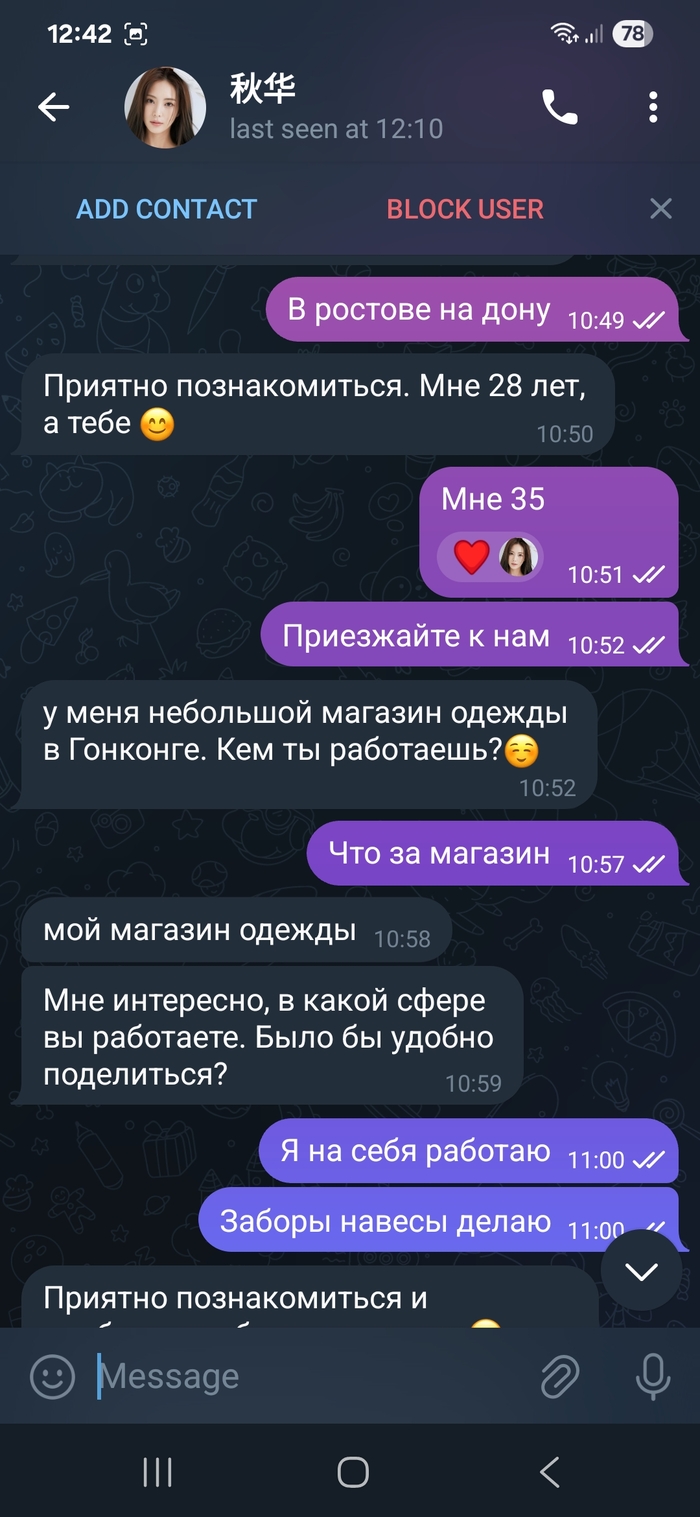This screenshot has width=700, height=1517.
Task: Dismiss the add contact bar
Action: point(660,208)
